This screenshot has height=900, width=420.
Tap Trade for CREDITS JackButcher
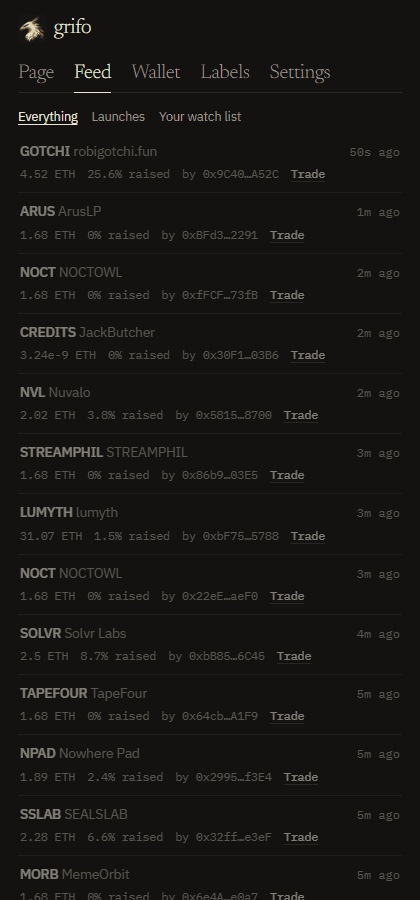[308, 355]
